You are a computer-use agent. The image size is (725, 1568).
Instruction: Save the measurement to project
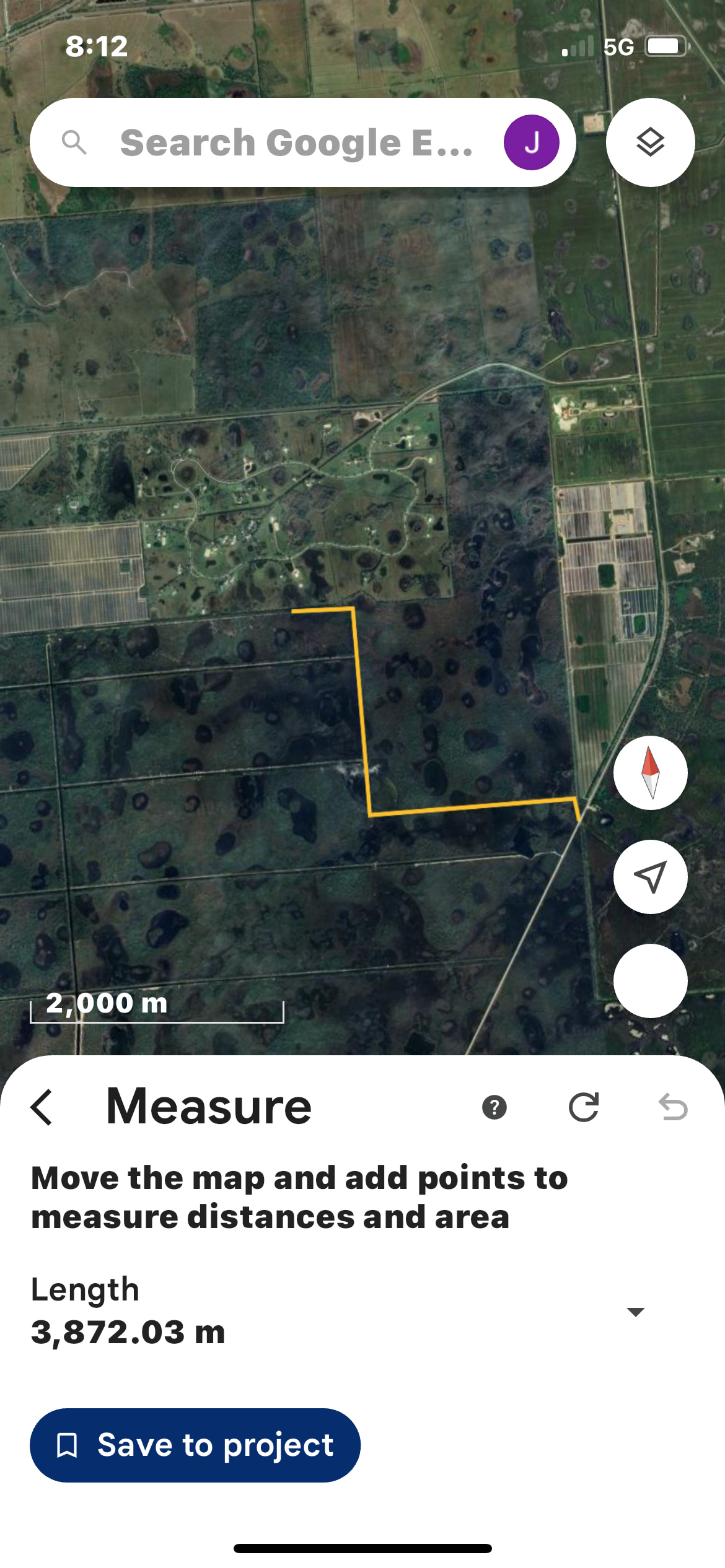coord(195,1445)
